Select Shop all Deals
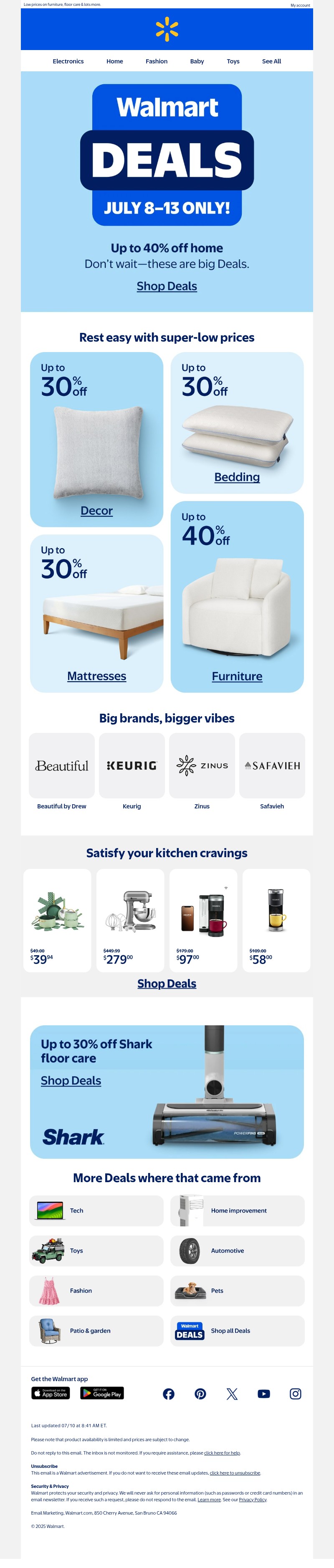 237,1331
